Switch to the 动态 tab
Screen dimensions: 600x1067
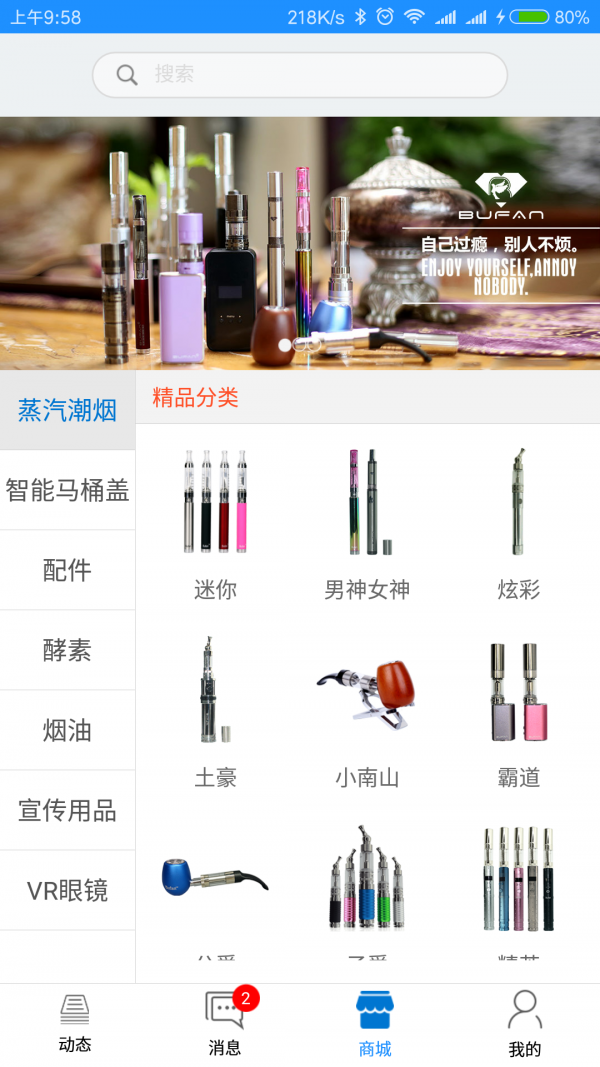coord(75,1024)
